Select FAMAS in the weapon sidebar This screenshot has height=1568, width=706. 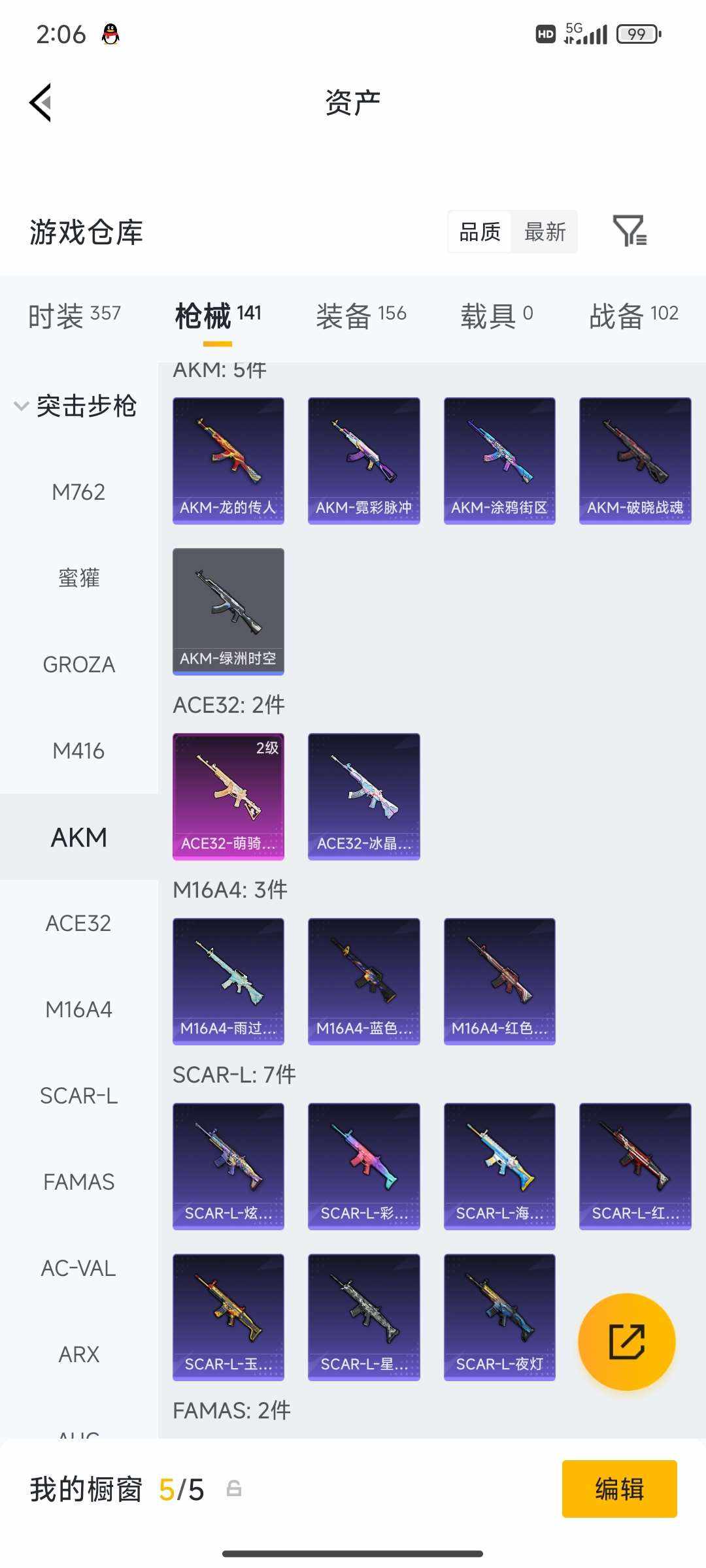click(x=78, y=1182)
